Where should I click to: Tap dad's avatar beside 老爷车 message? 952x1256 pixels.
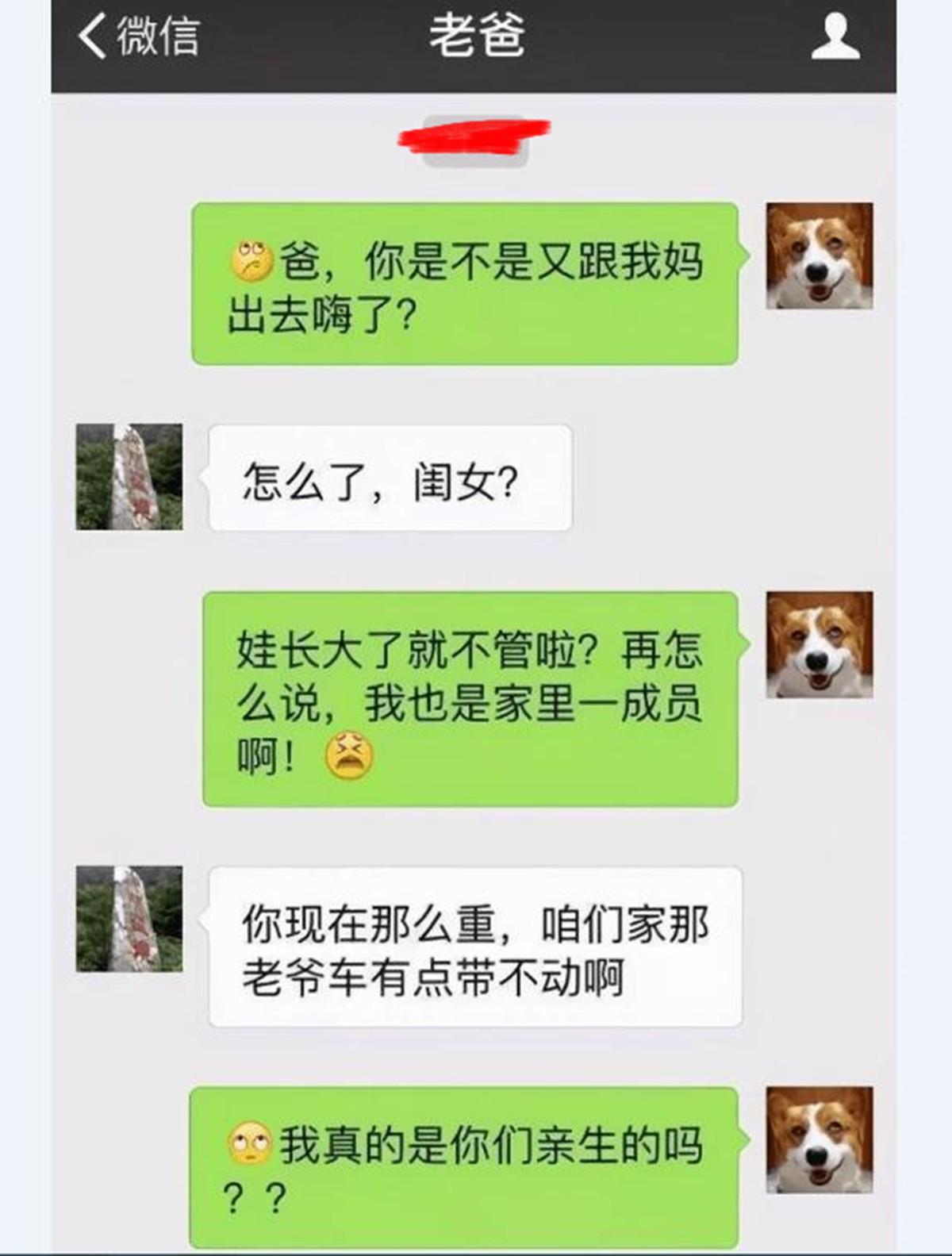coord(129,919)
